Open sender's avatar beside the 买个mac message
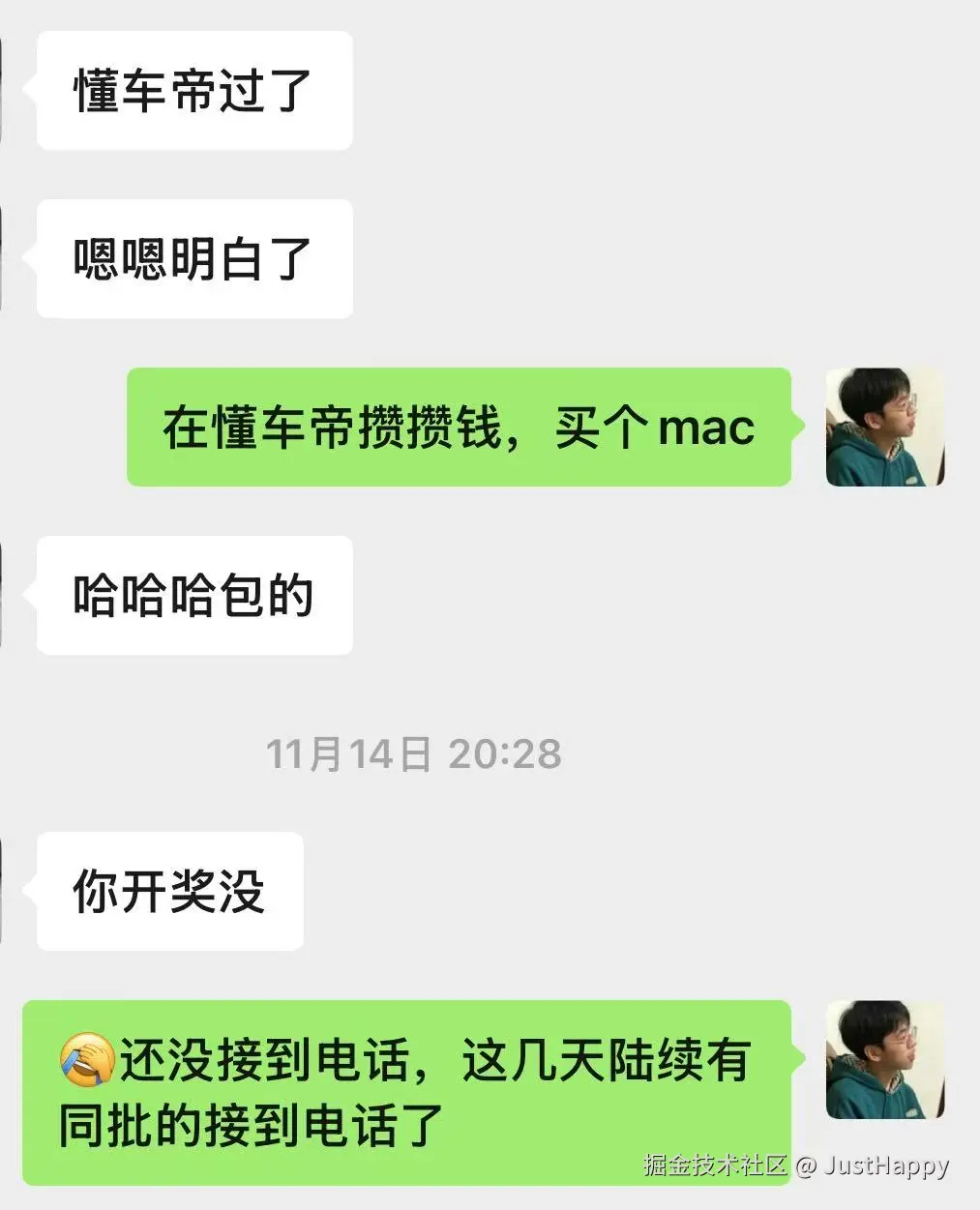980x1210 pixels. pos(884,427)
